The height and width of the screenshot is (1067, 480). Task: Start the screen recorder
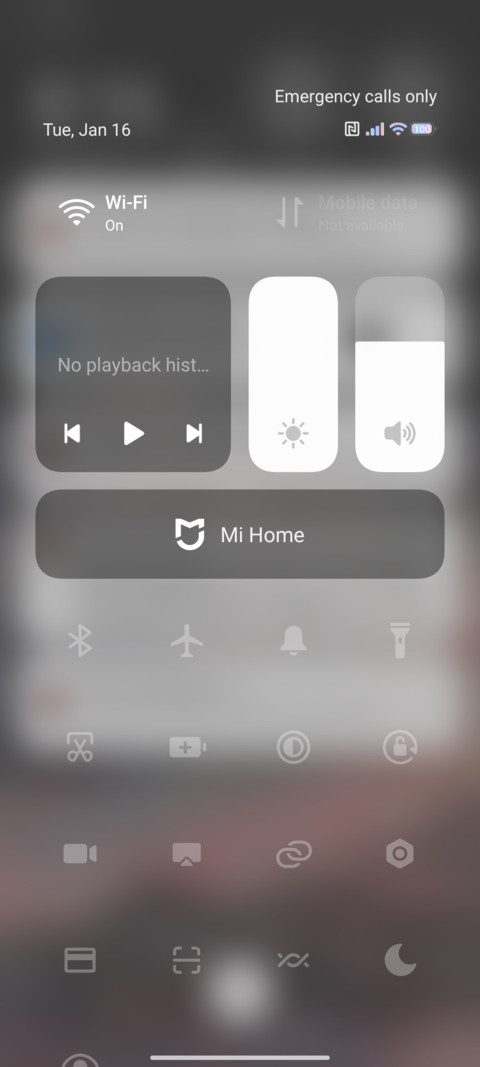(x=80, y=853)
